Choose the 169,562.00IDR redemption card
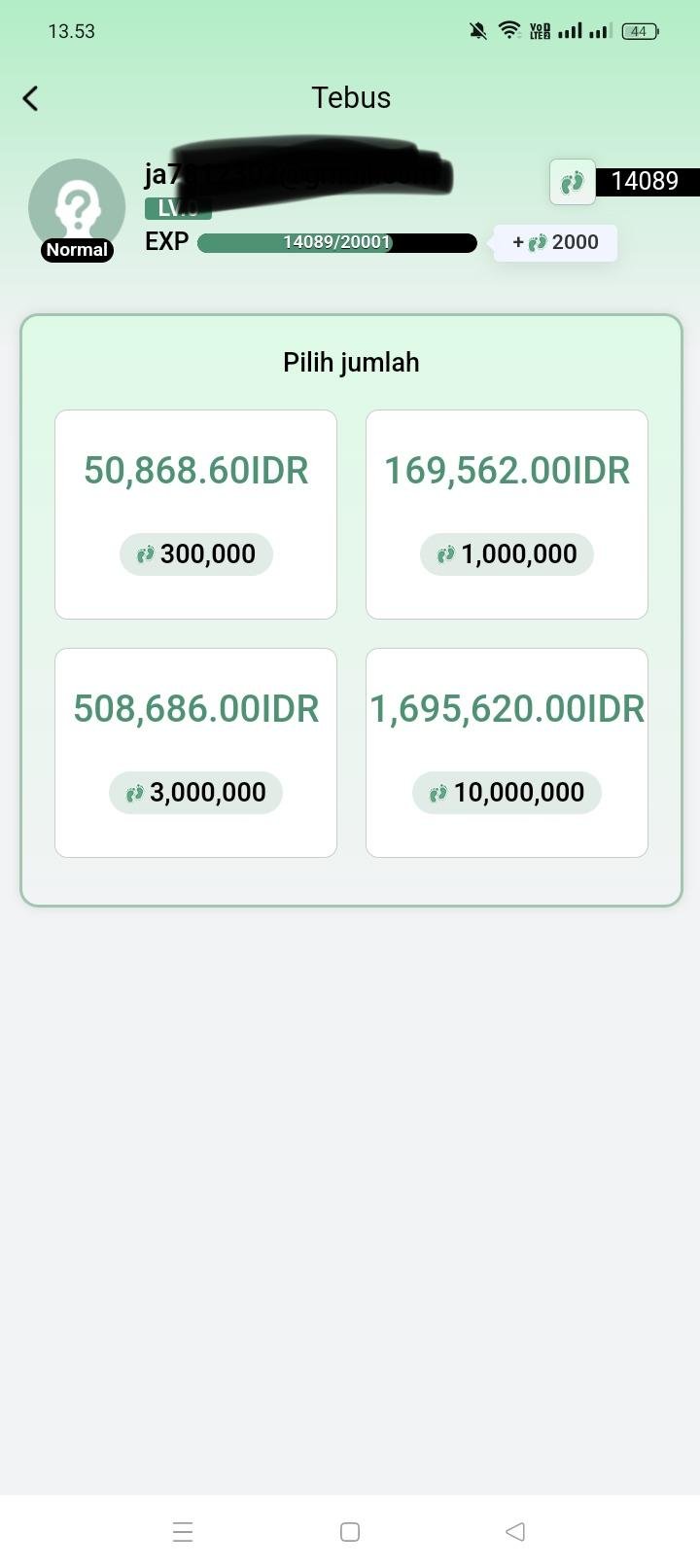 (507, 514)
